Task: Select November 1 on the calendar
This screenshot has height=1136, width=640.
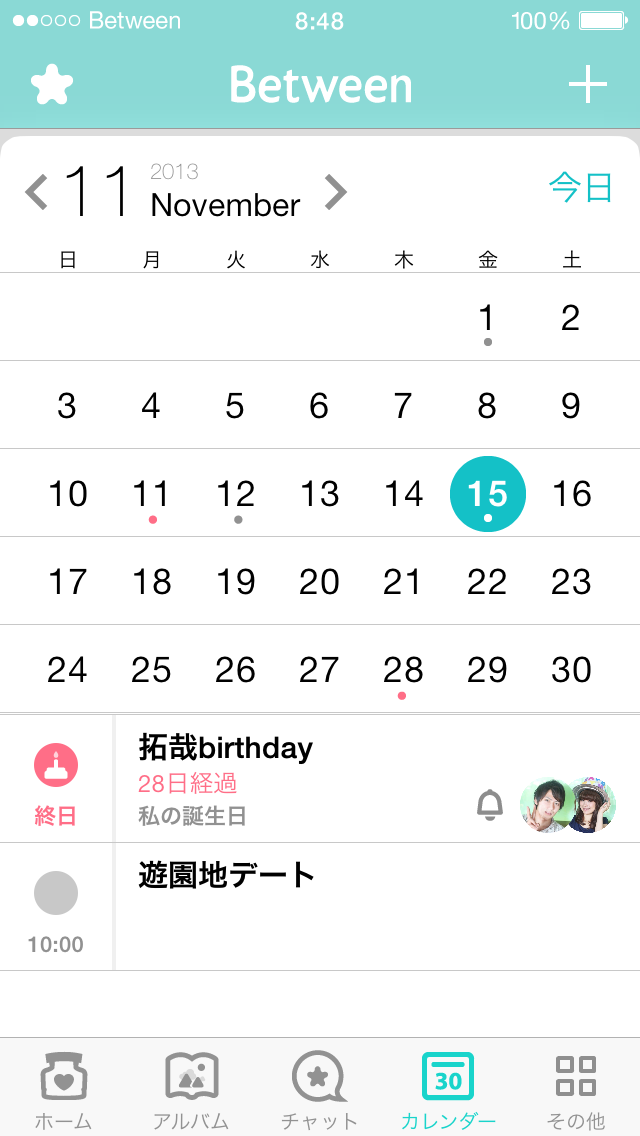Action: (x=487, y=318)
